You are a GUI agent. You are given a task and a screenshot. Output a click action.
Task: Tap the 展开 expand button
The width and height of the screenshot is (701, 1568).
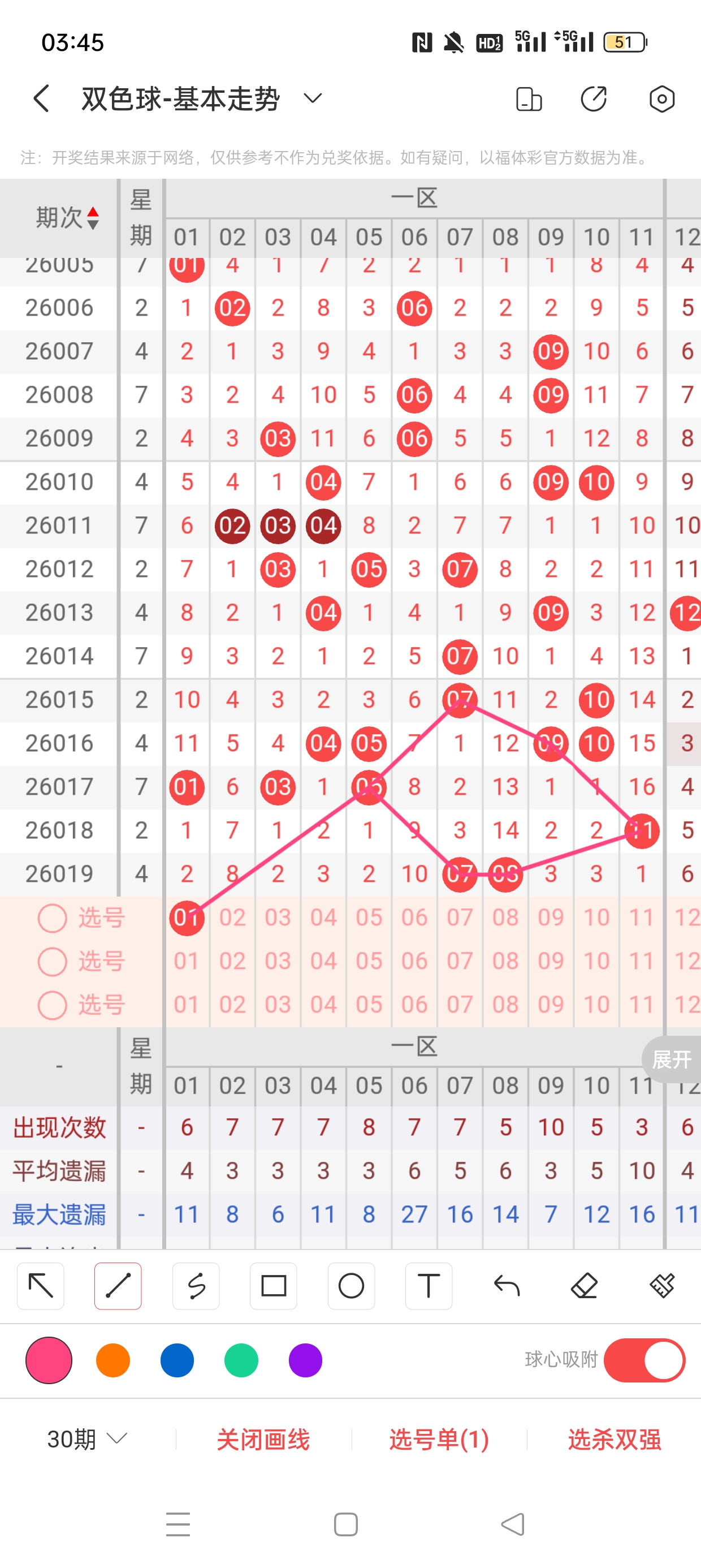click(672, 1059)
